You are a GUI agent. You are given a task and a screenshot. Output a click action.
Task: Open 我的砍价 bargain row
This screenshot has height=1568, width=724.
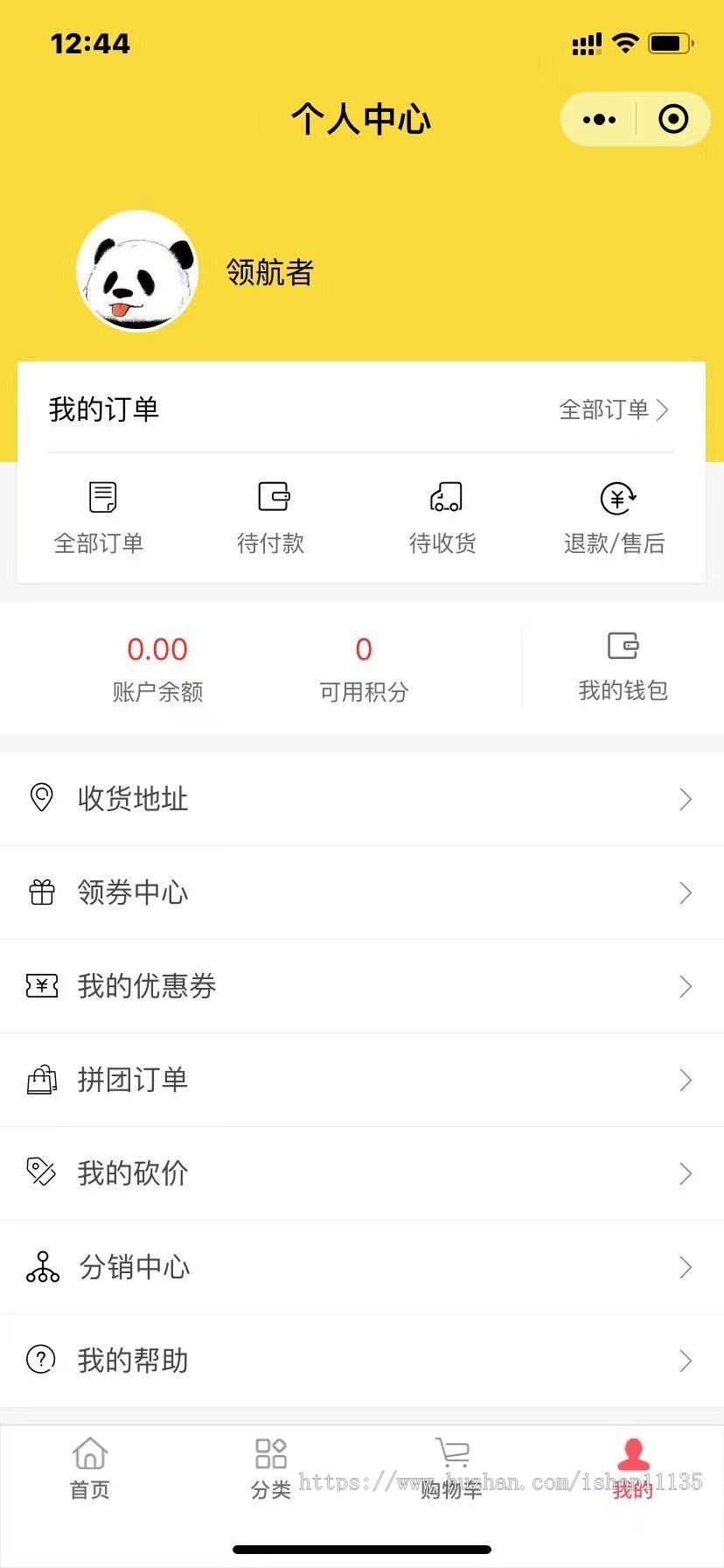click(x=362, y=1173)
